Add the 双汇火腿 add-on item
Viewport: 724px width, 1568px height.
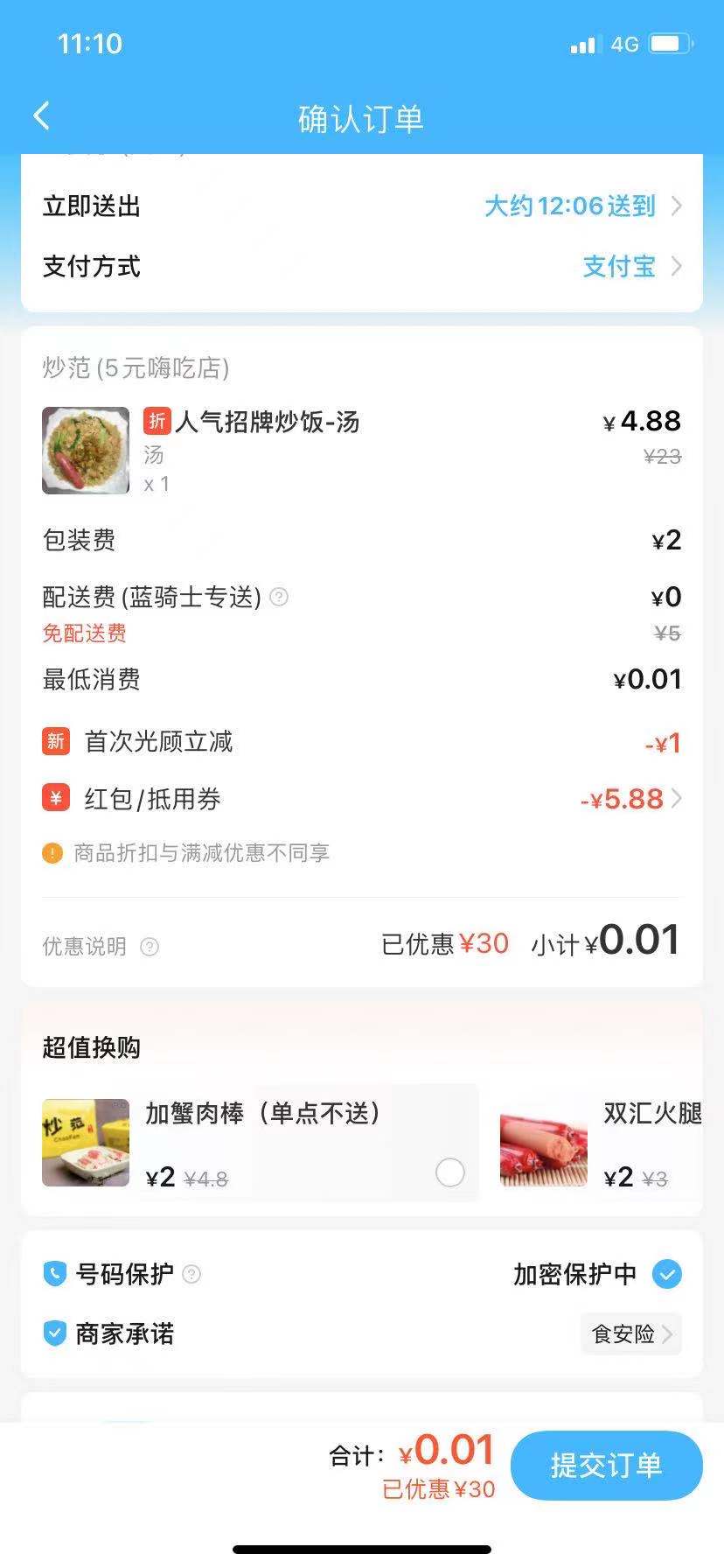point(603,1143)
